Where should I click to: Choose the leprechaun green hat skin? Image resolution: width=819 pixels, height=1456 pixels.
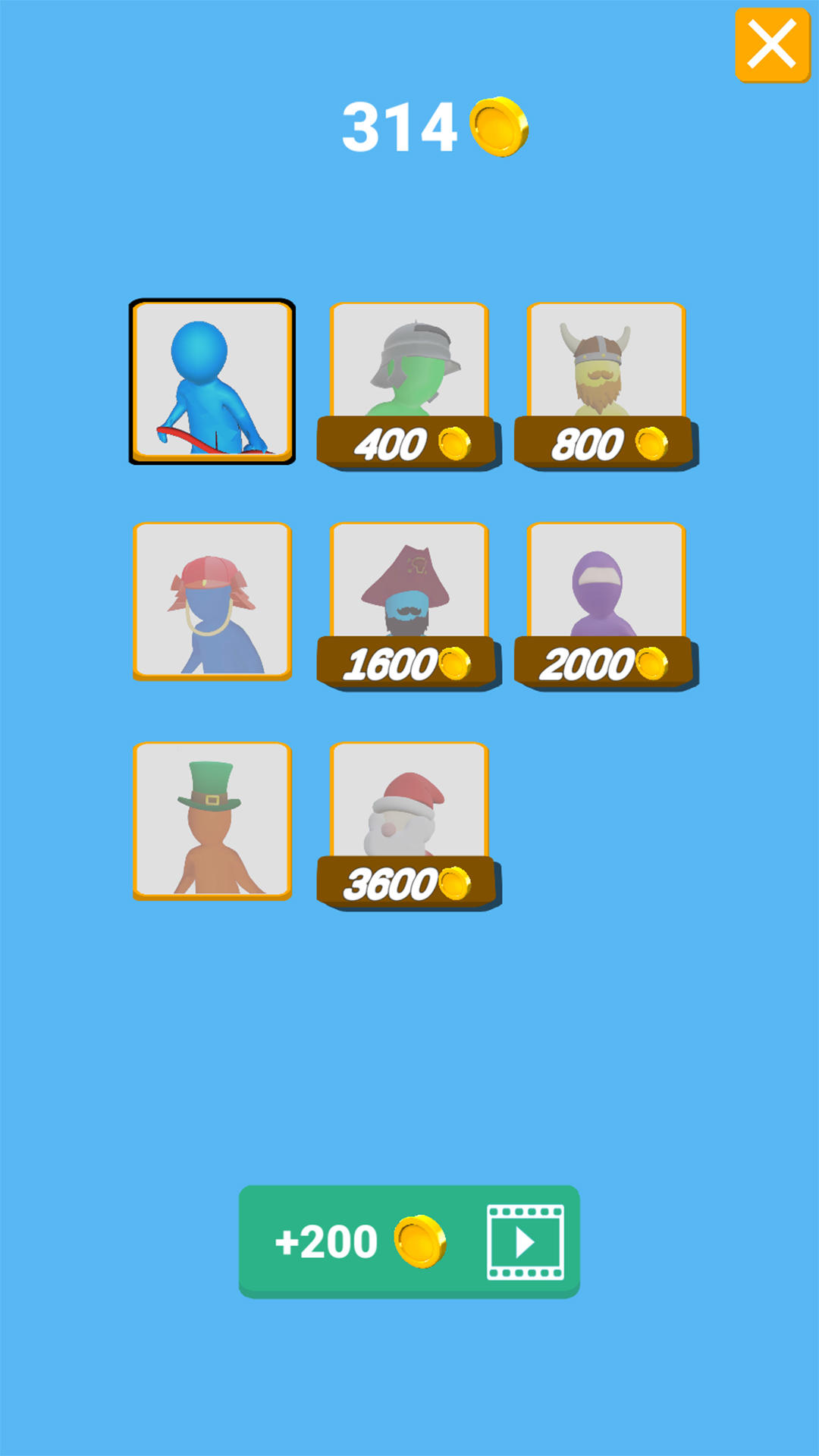point(212,820)
